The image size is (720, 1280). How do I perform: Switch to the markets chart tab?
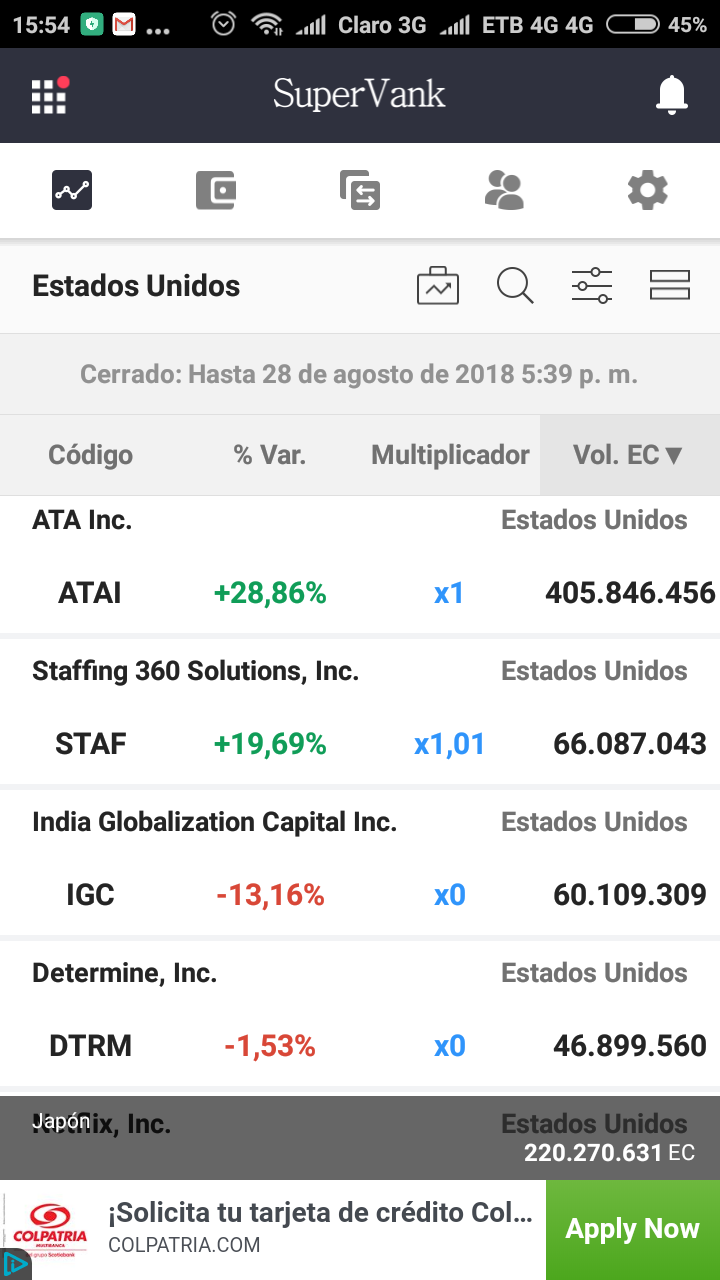[72, 190]
